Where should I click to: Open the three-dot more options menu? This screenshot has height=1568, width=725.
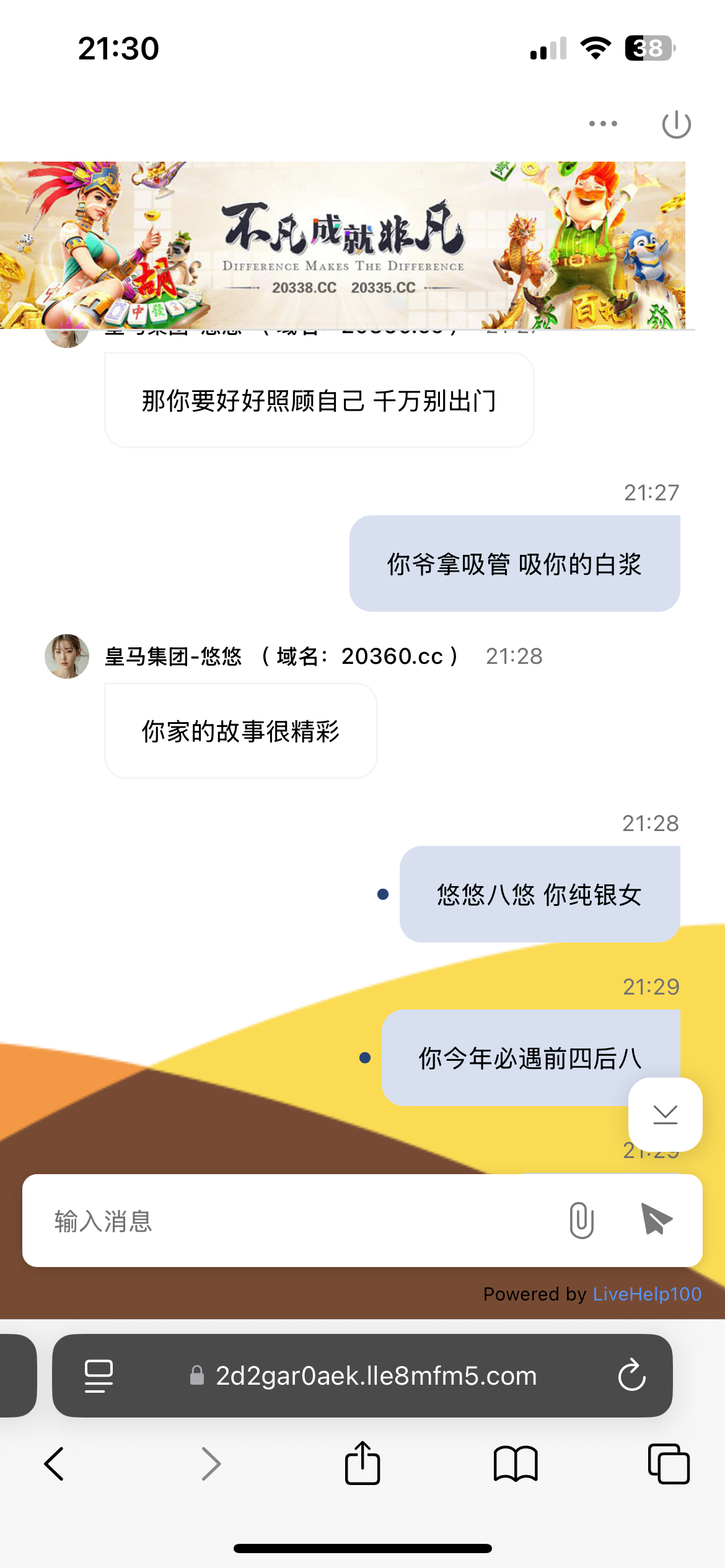coord(603,124)
